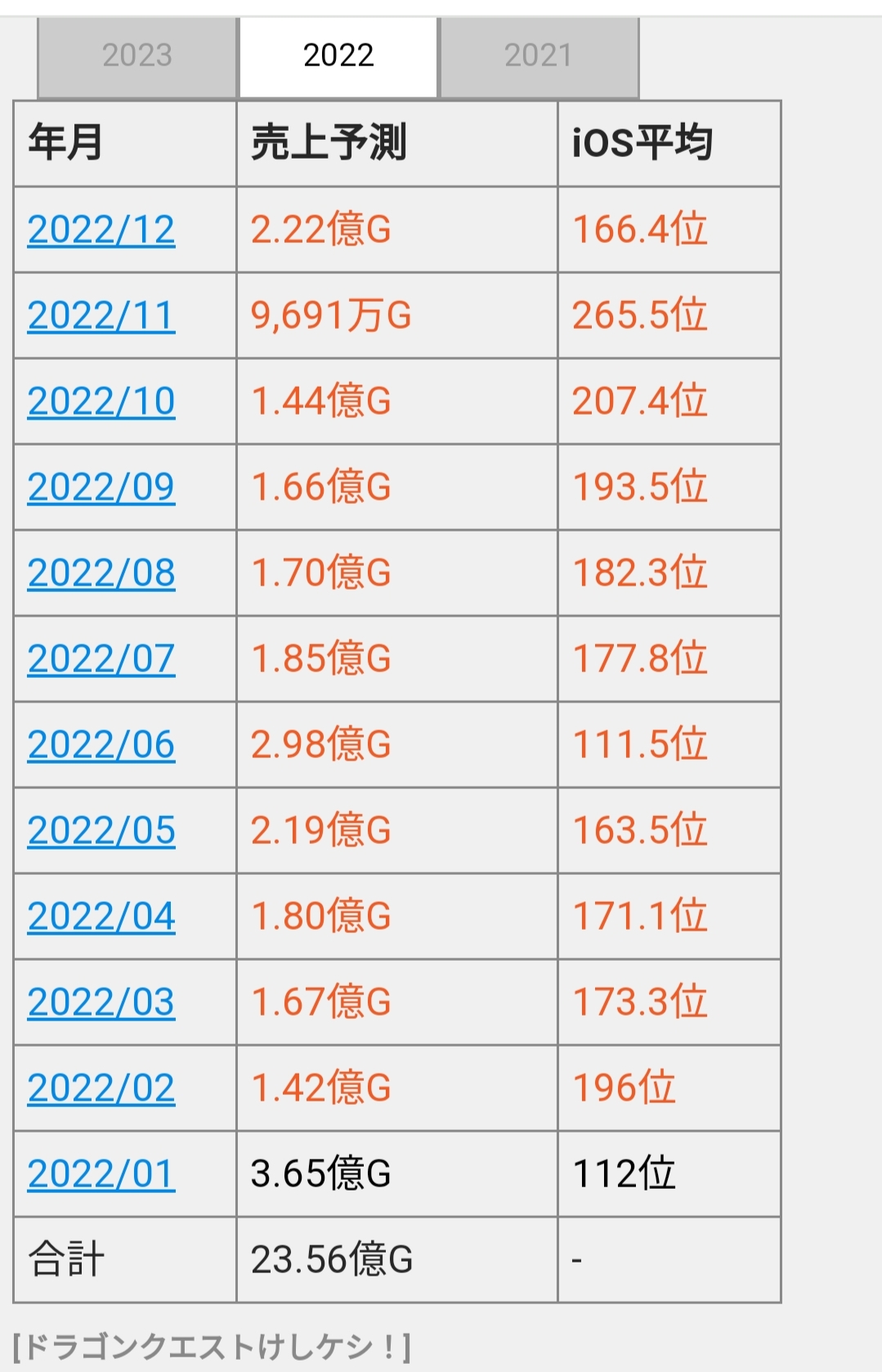
Task: Switch to the 2021 tab
Action: [x=539, y=57]
